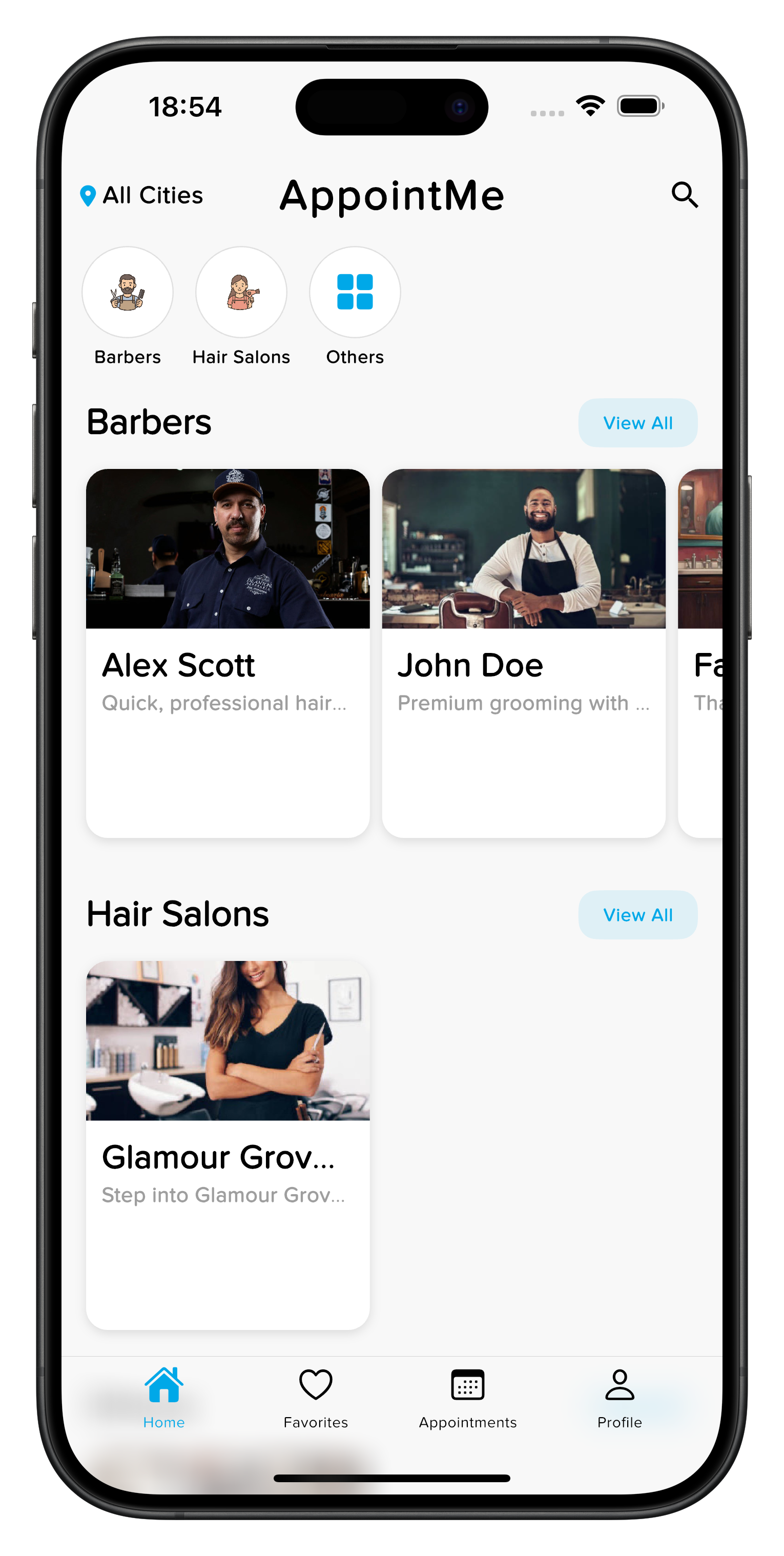
Task: Tap the AppointMe app title
Action: (391, 195)
